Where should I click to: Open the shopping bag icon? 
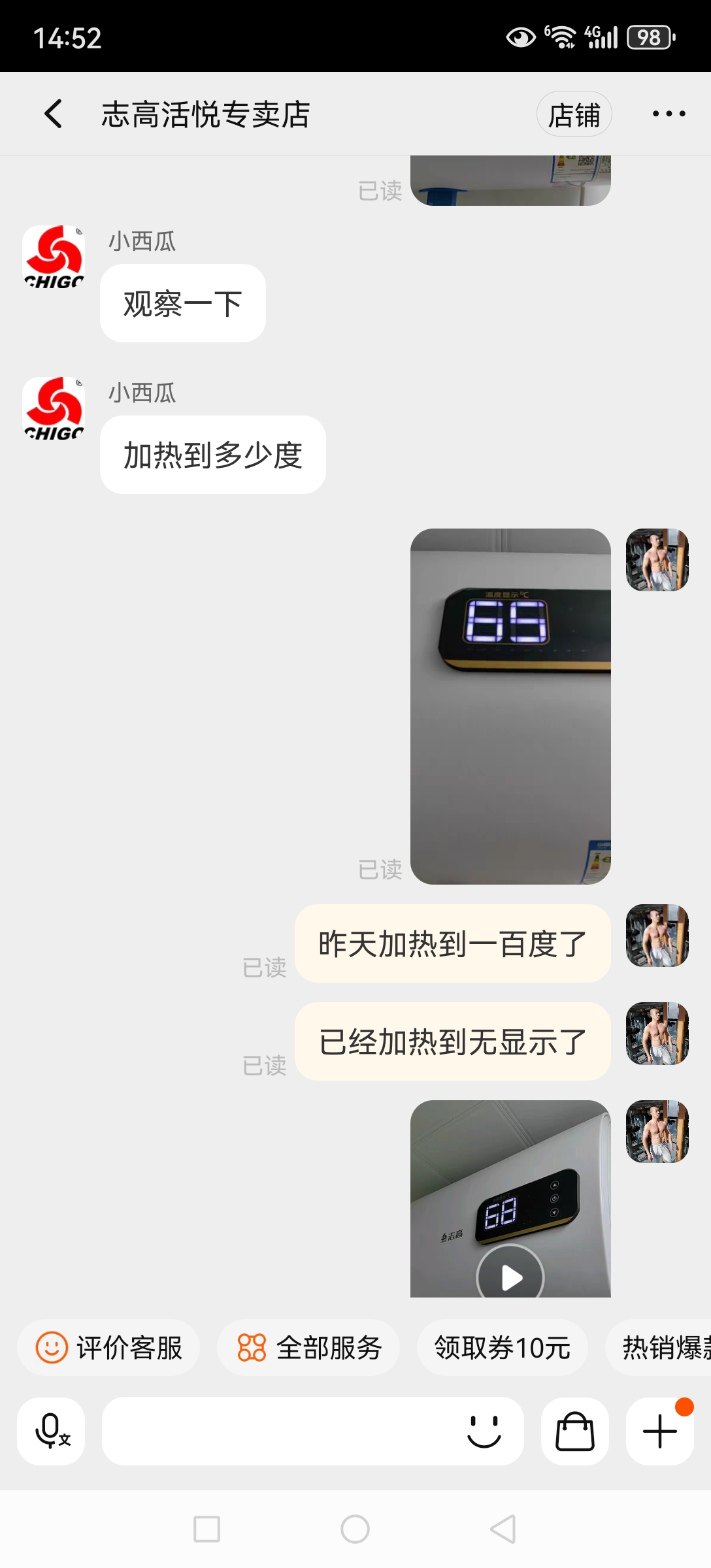click(575, 1431)
